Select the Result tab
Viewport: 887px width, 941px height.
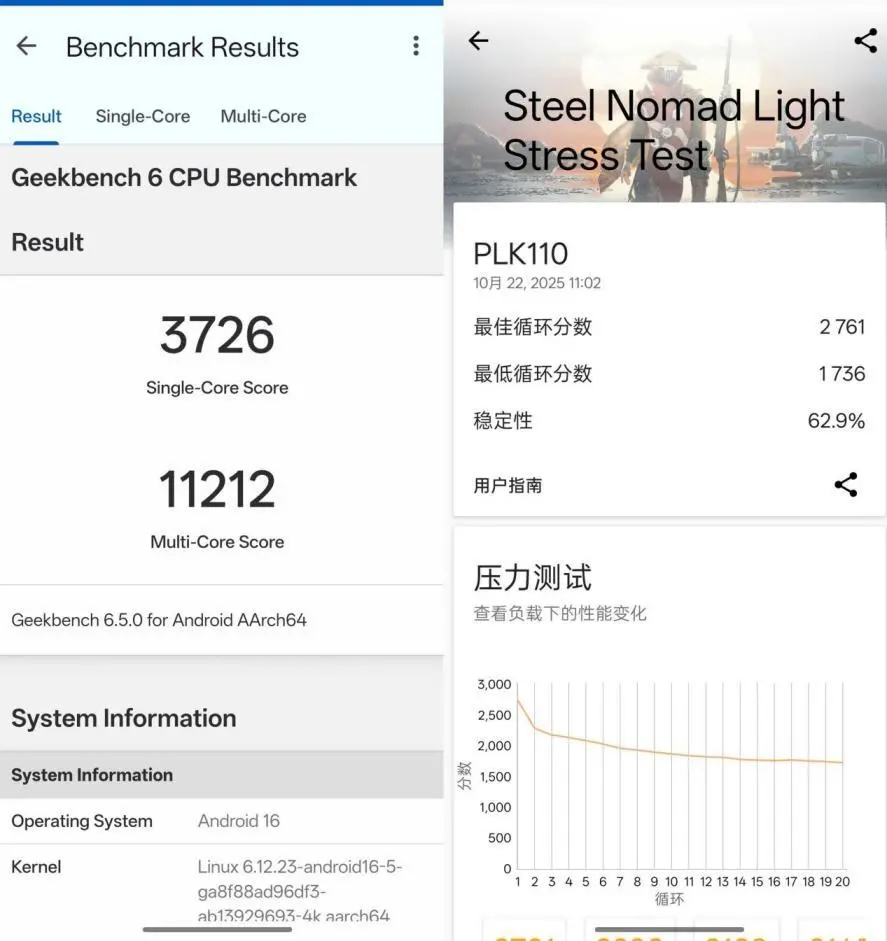[x=37, y=116]
